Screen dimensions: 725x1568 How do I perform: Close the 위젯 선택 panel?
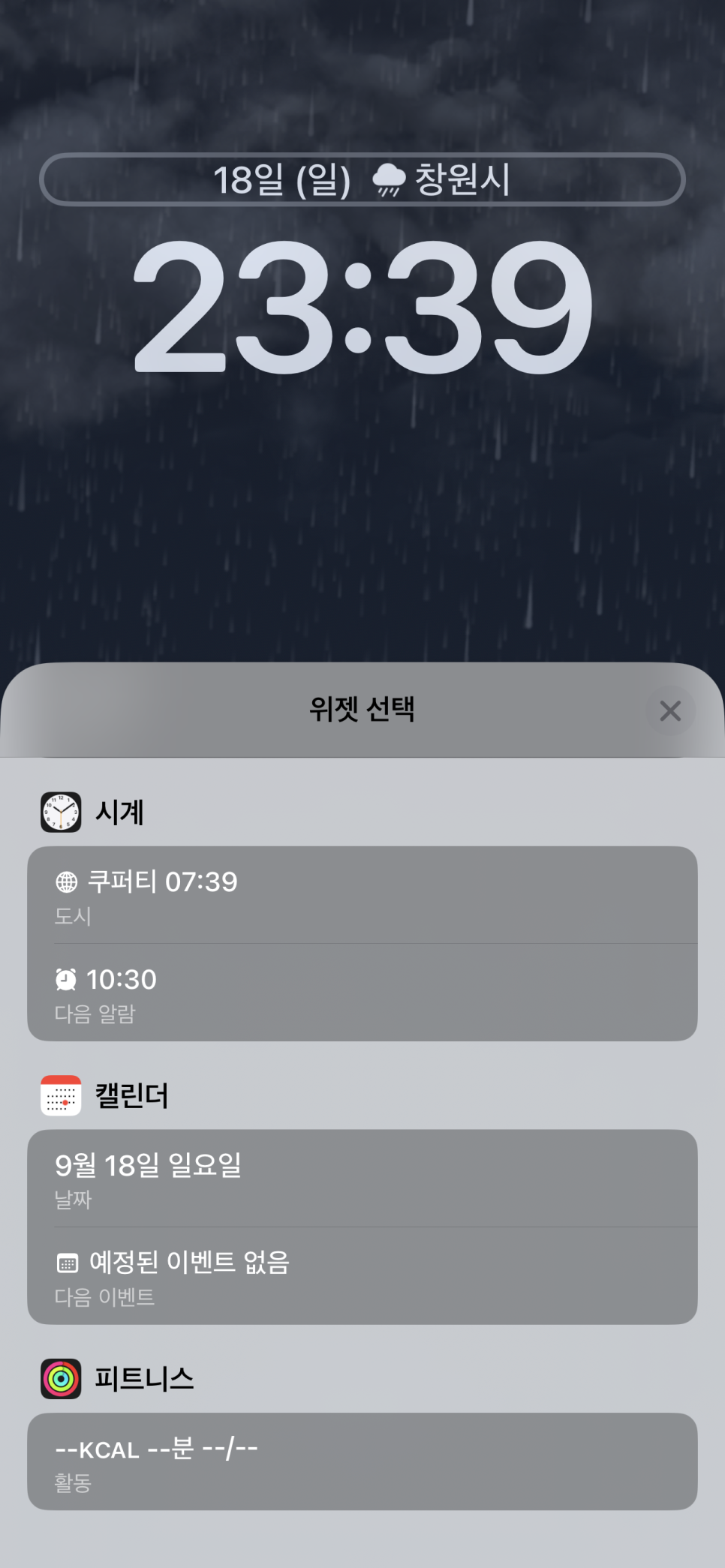(x=669, y=710)
